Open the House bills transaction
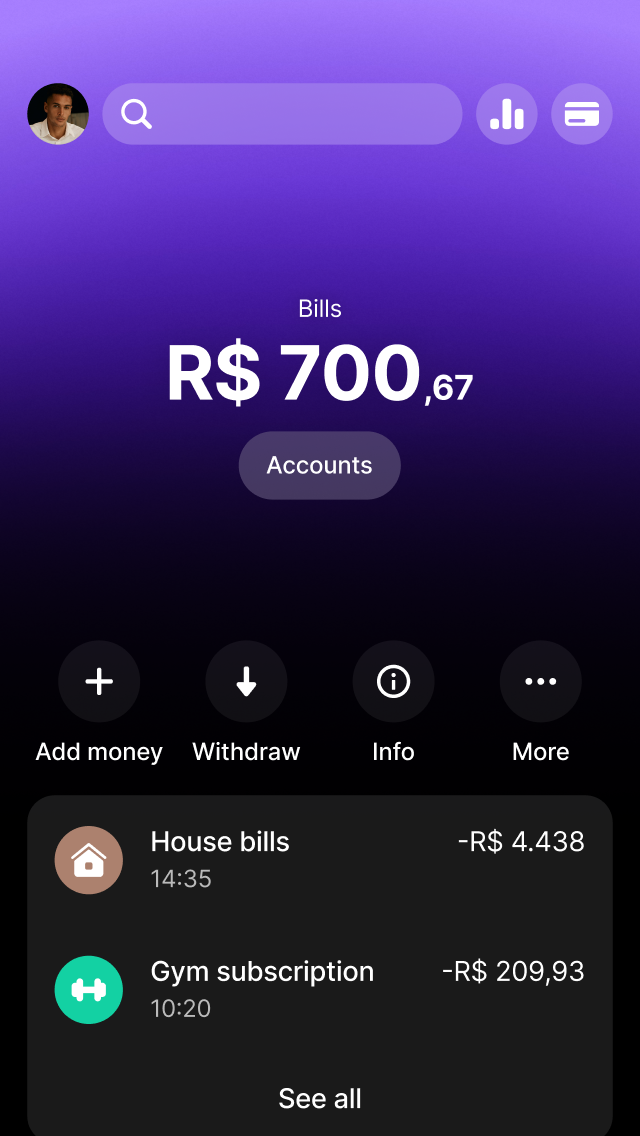 click(x=320, y=860)
